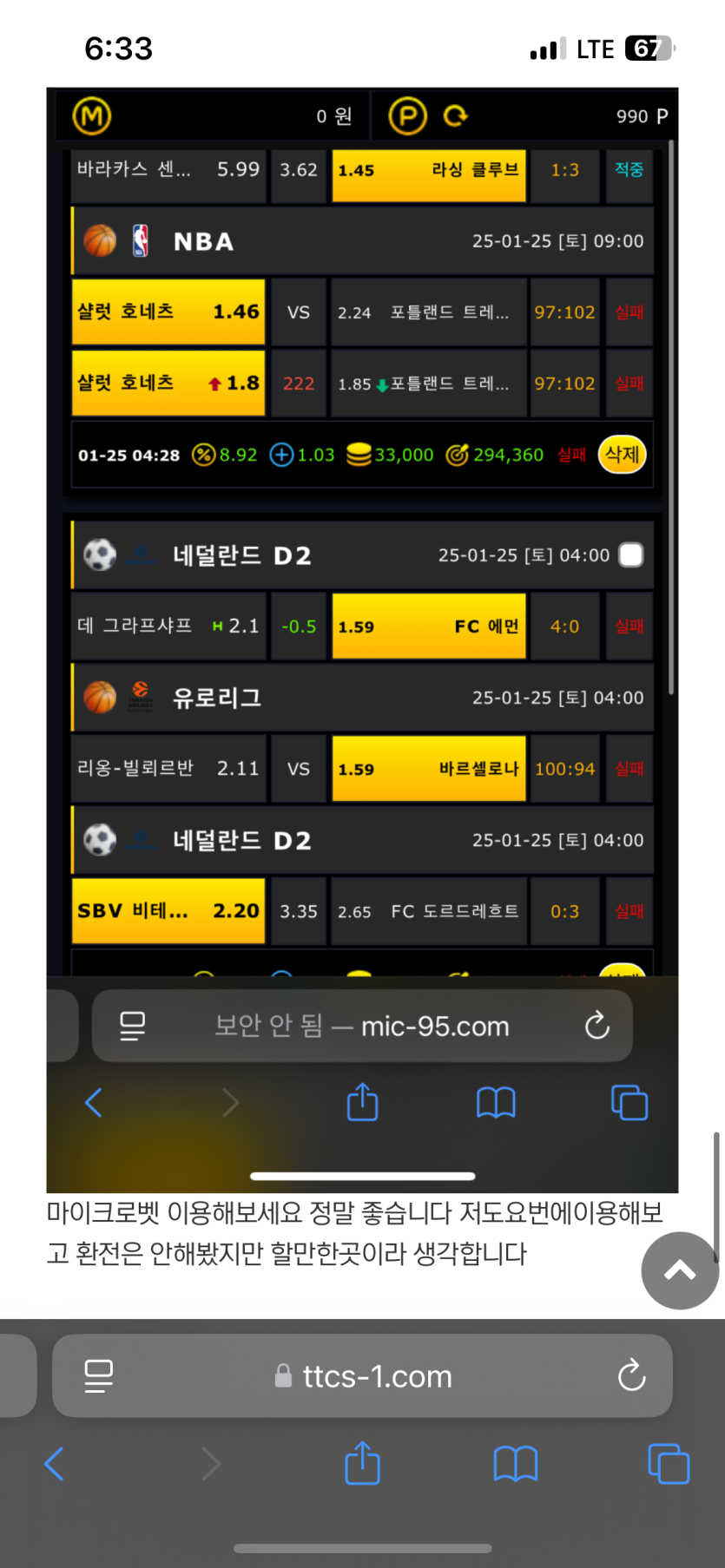Viewport: 725px width, 1568px height.
Task: Open Safari bookmarks
Action: click(515, 1464)
